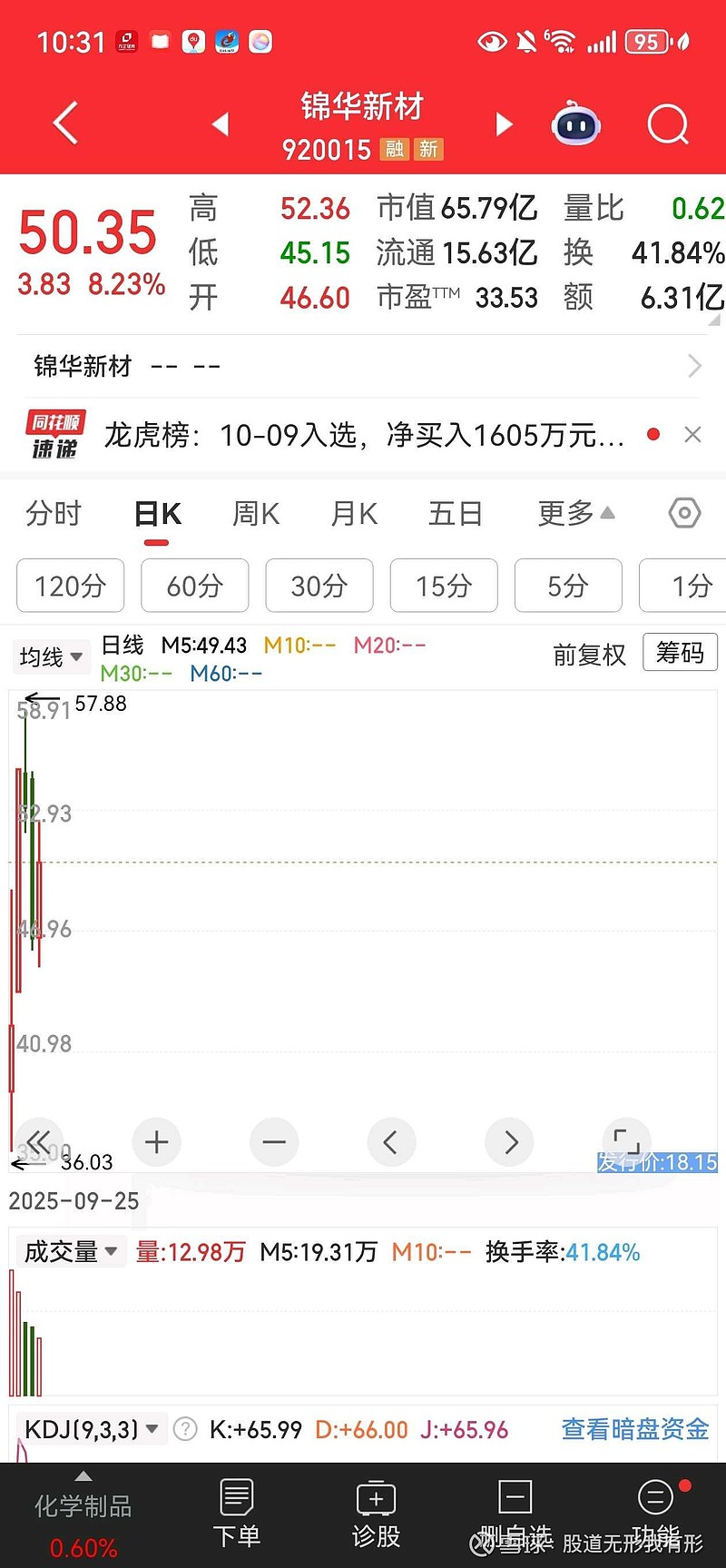Screen dimensions: 726x1568
Task: Expand the 更多 chart options
Action: (576, 514)
